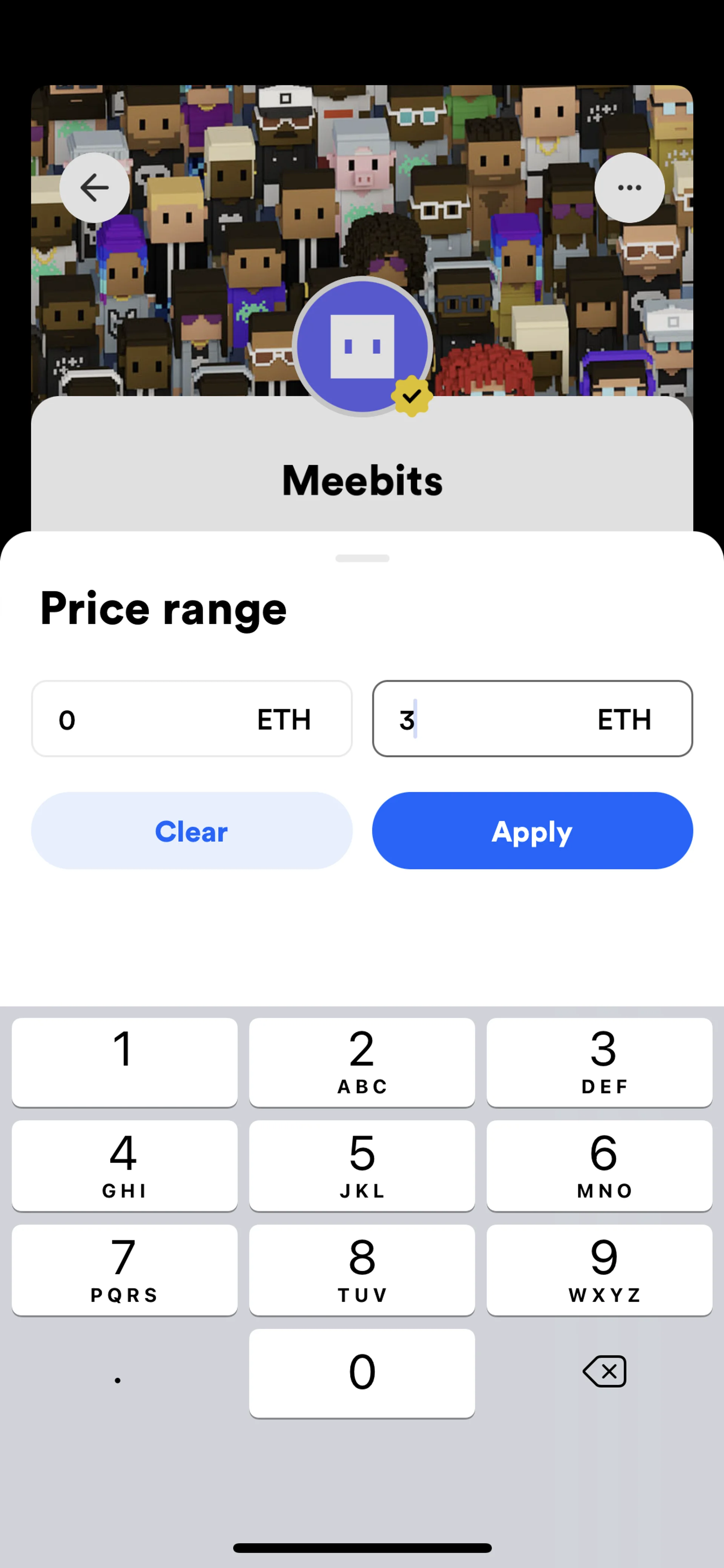The height and width of the screenshot is (1568, 724).
Task: Clear the price range values
Action: tap(191, 831)
